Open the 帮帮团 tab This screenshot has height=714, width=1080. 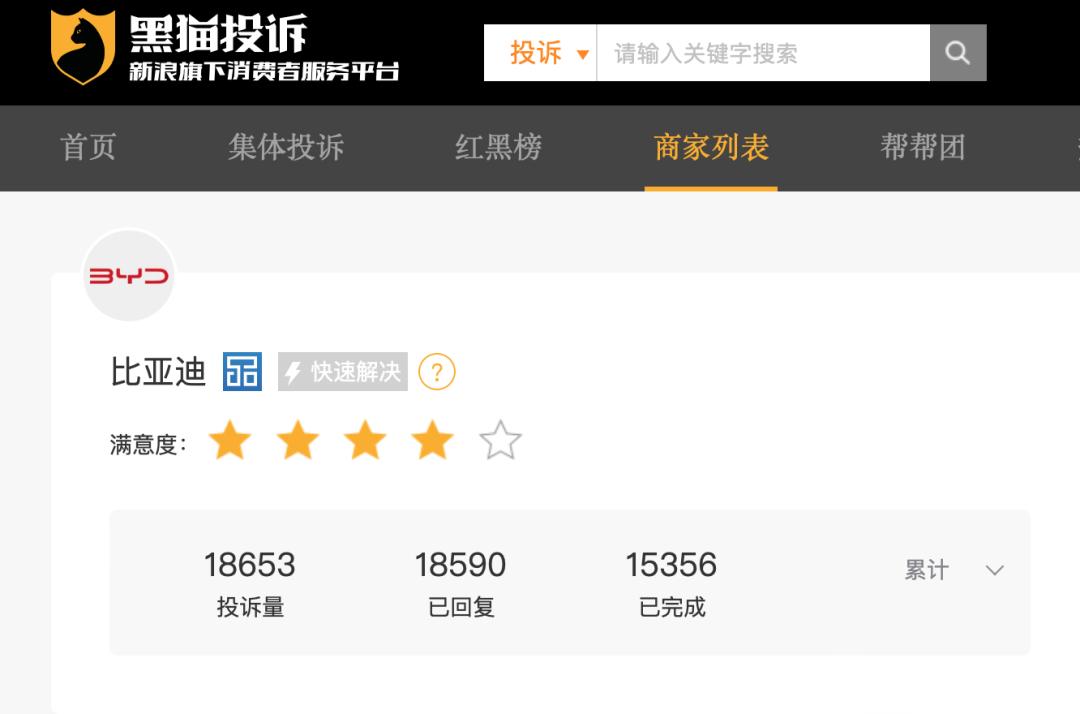click(922, 147)
